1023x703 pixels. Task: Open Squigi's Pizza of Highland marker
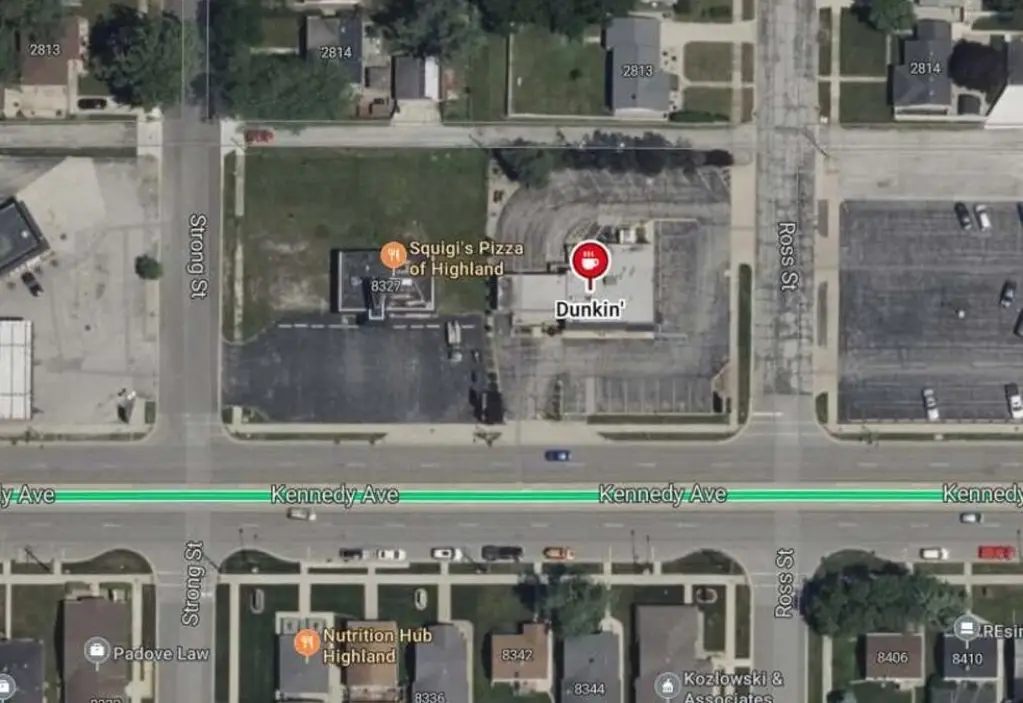393,255
